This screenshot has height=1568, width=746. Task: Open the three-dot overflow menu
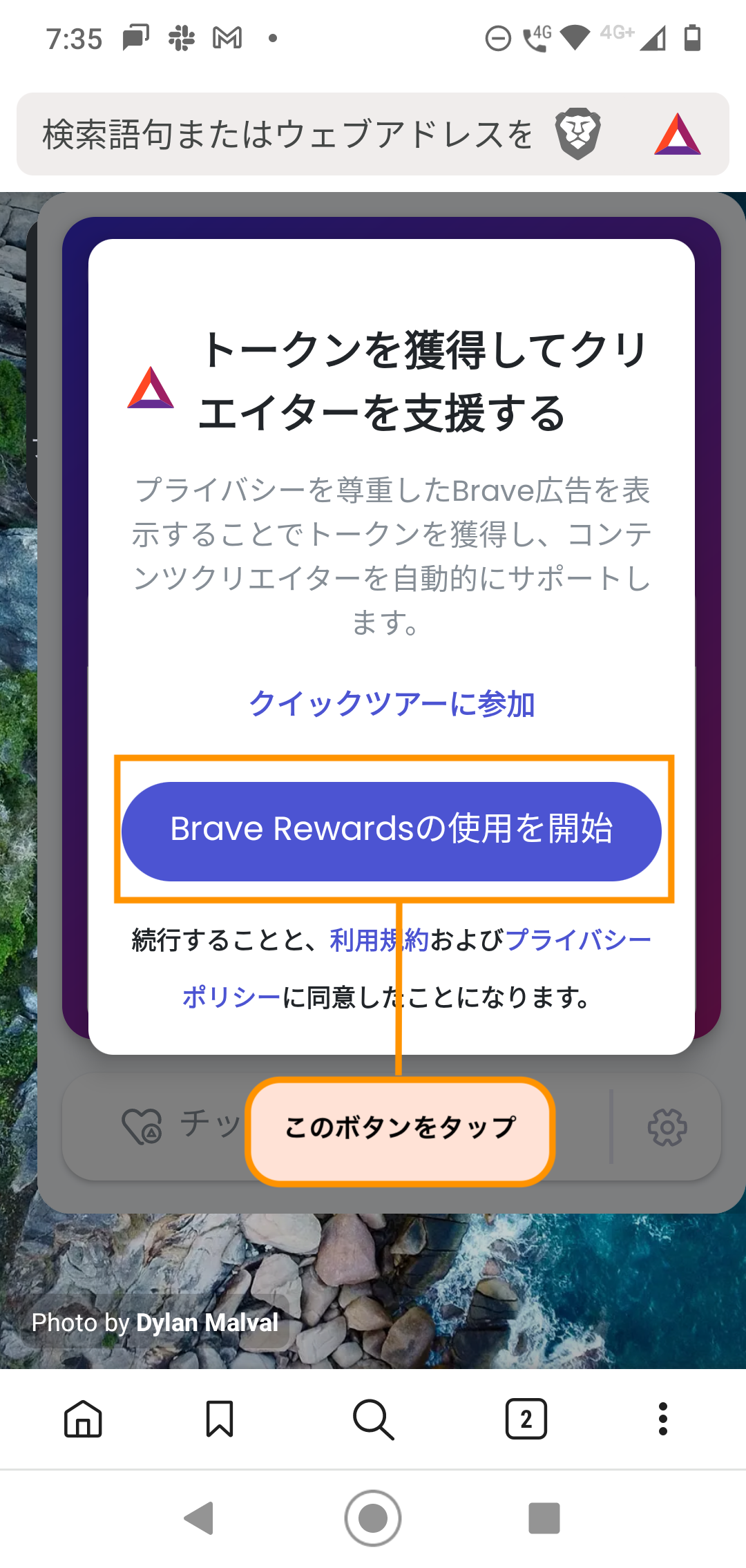(x=663, y=1419)
